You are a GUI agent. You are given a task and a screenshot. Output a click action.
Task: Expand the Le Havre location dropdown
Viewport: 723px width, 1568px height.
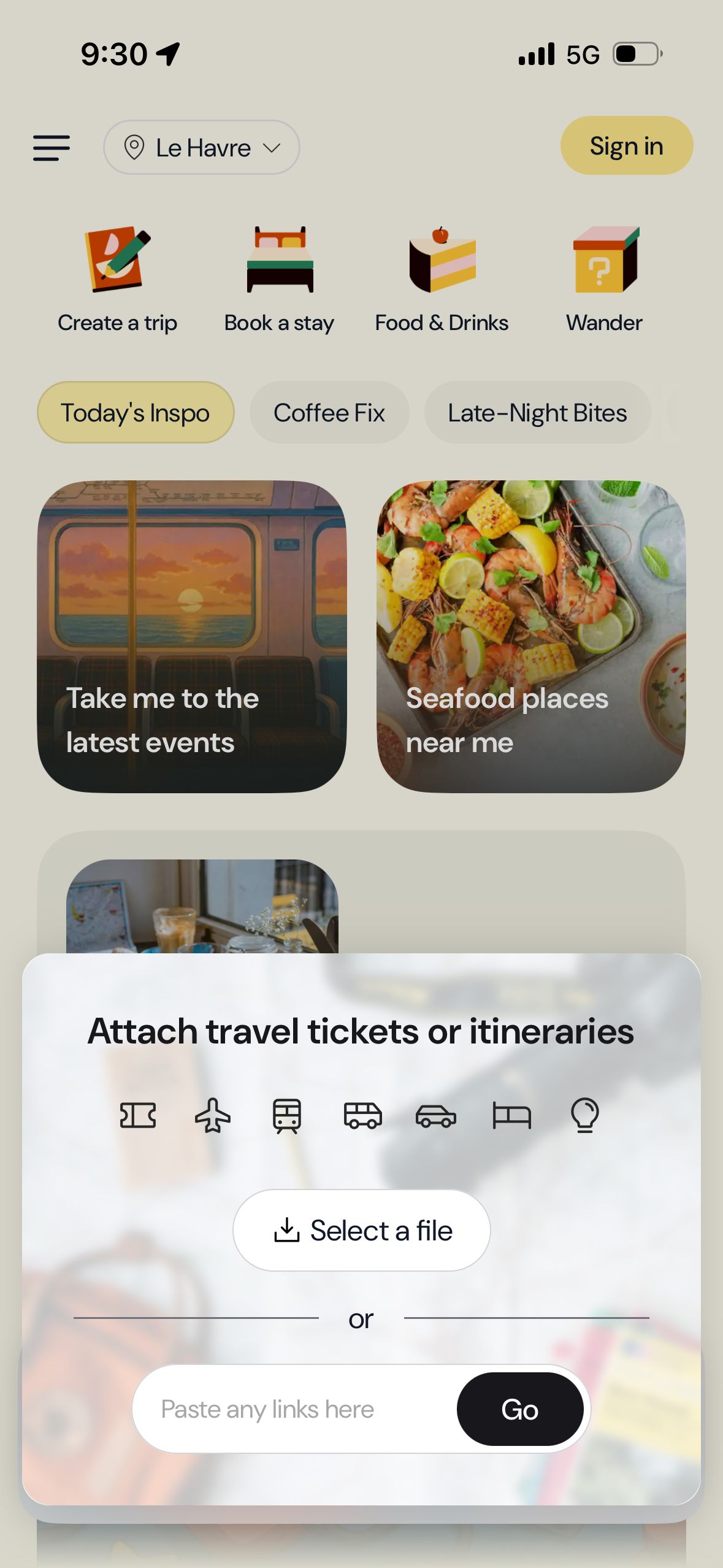point(201,148)
